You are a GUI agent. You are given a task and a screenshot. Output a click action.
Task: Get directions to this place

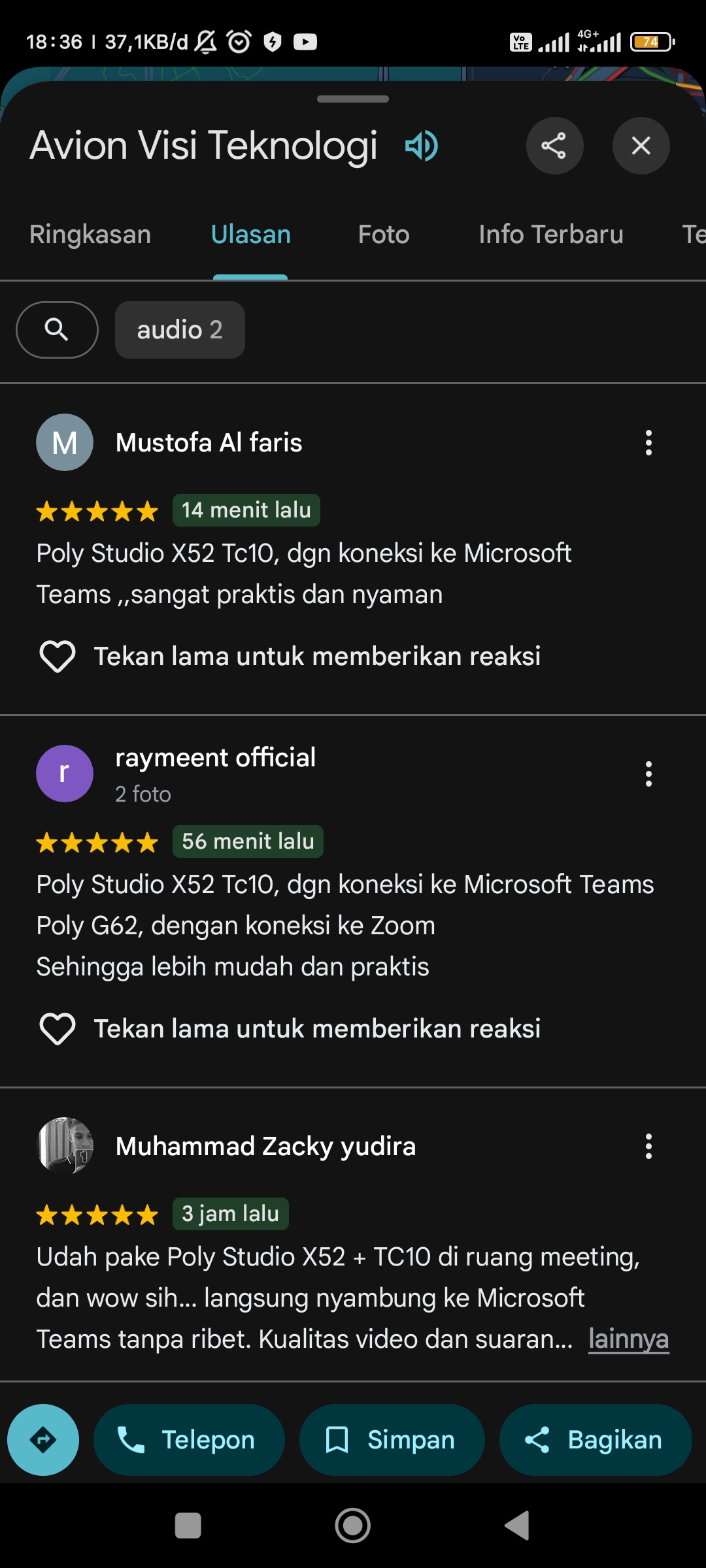(43, 1440)
